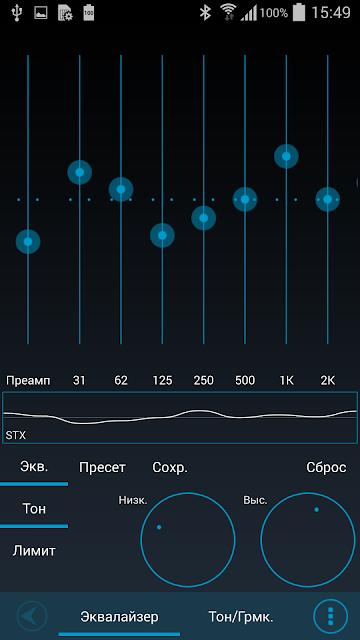Tap the 1K band slider
This screenshot has height=640, width=360.
(x=286, y=156)
